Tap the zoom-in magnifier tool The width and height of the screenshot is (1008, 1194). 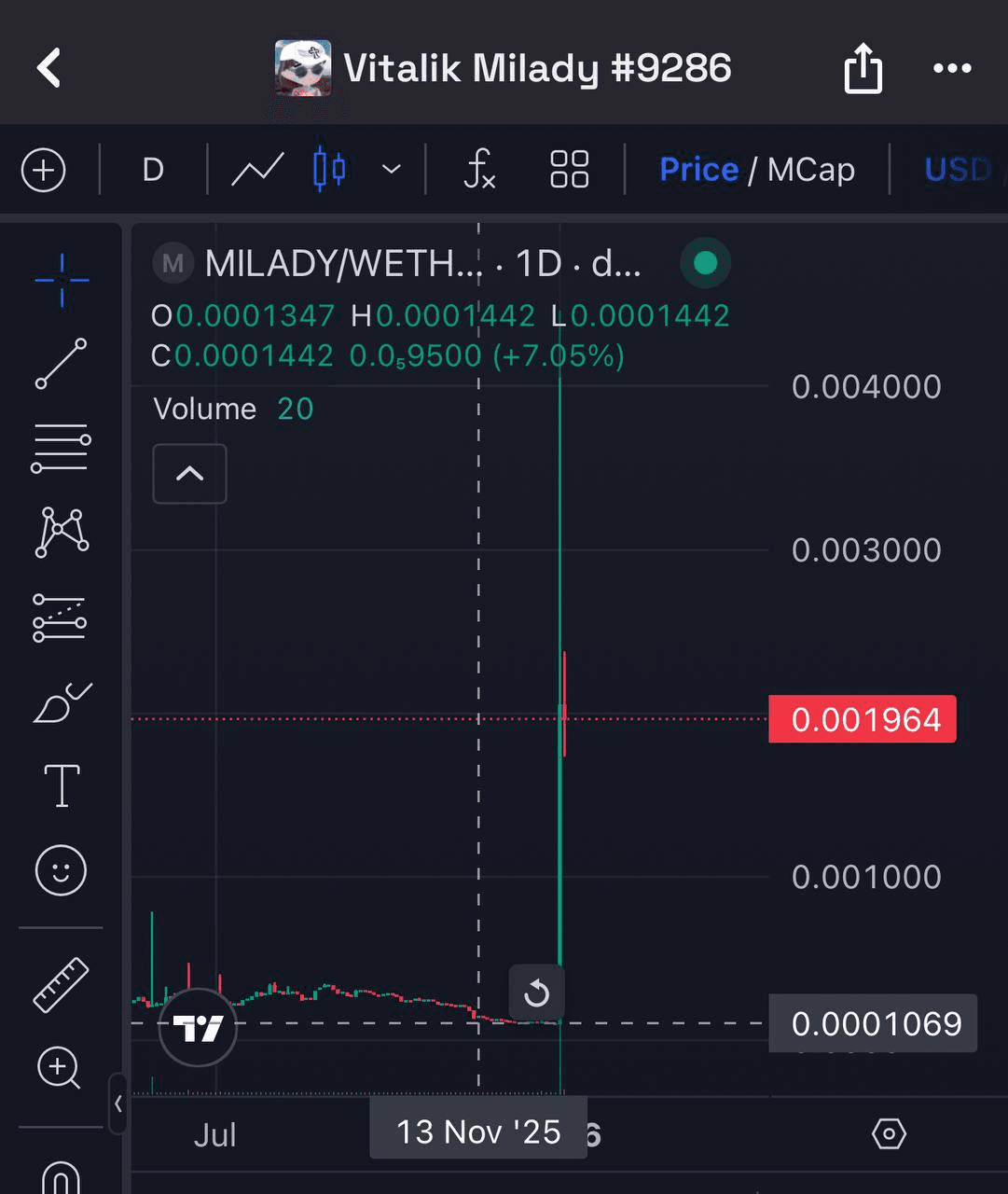coord(59,1068)
